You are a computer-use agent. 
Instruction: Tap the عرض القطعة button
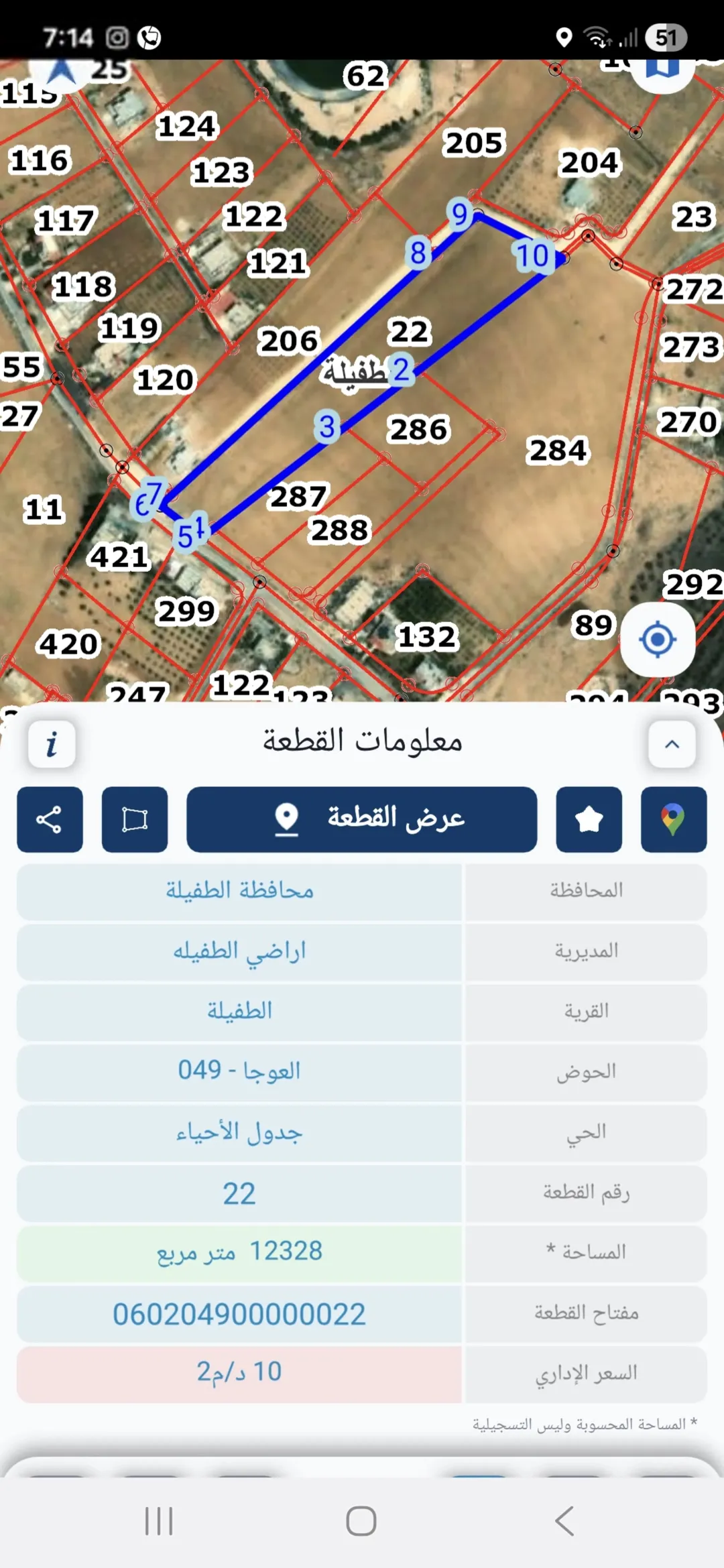point(362,819)
